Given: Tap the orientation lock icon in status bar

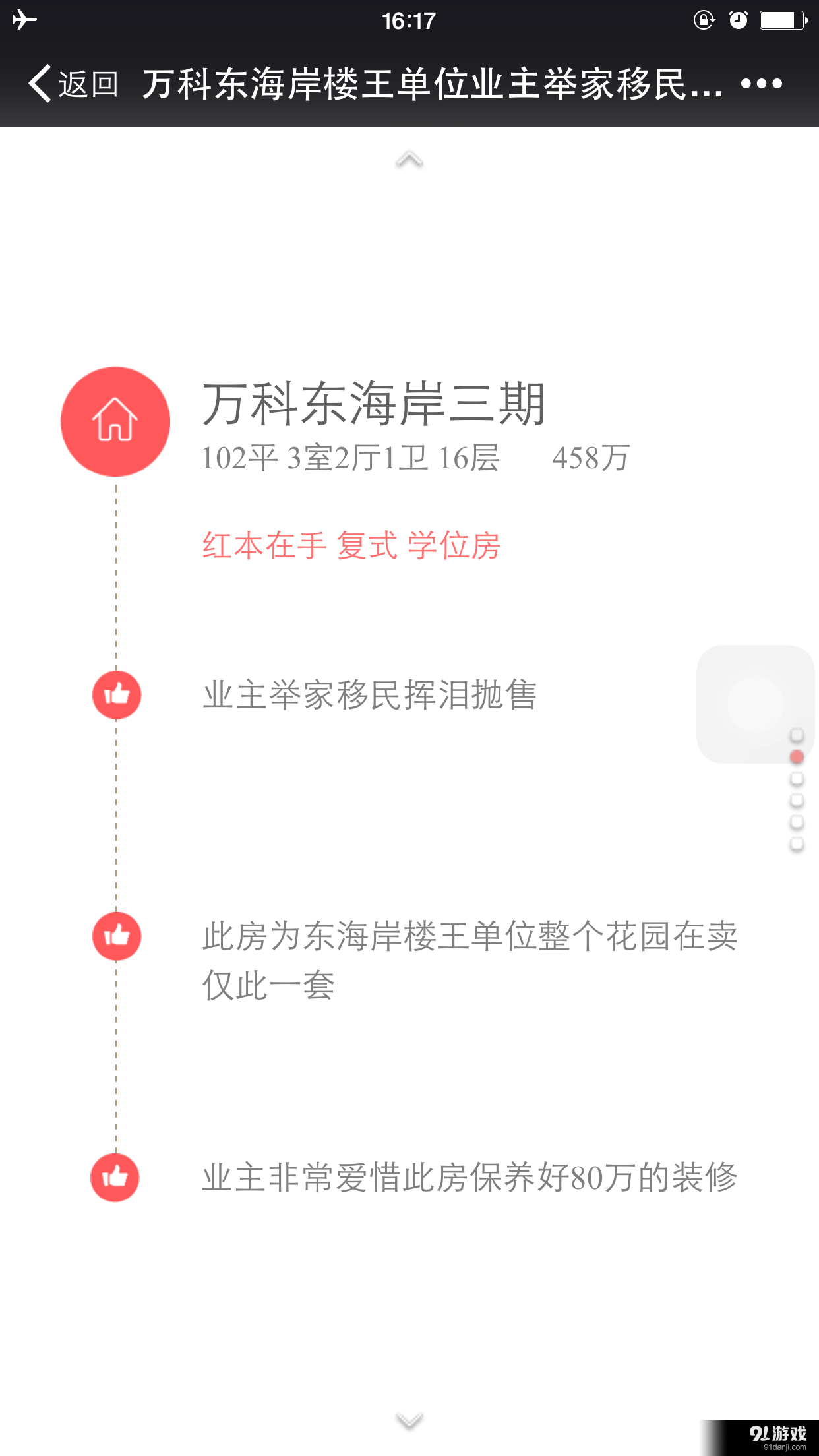Looking at the screenshot, I should coord(704,20).
